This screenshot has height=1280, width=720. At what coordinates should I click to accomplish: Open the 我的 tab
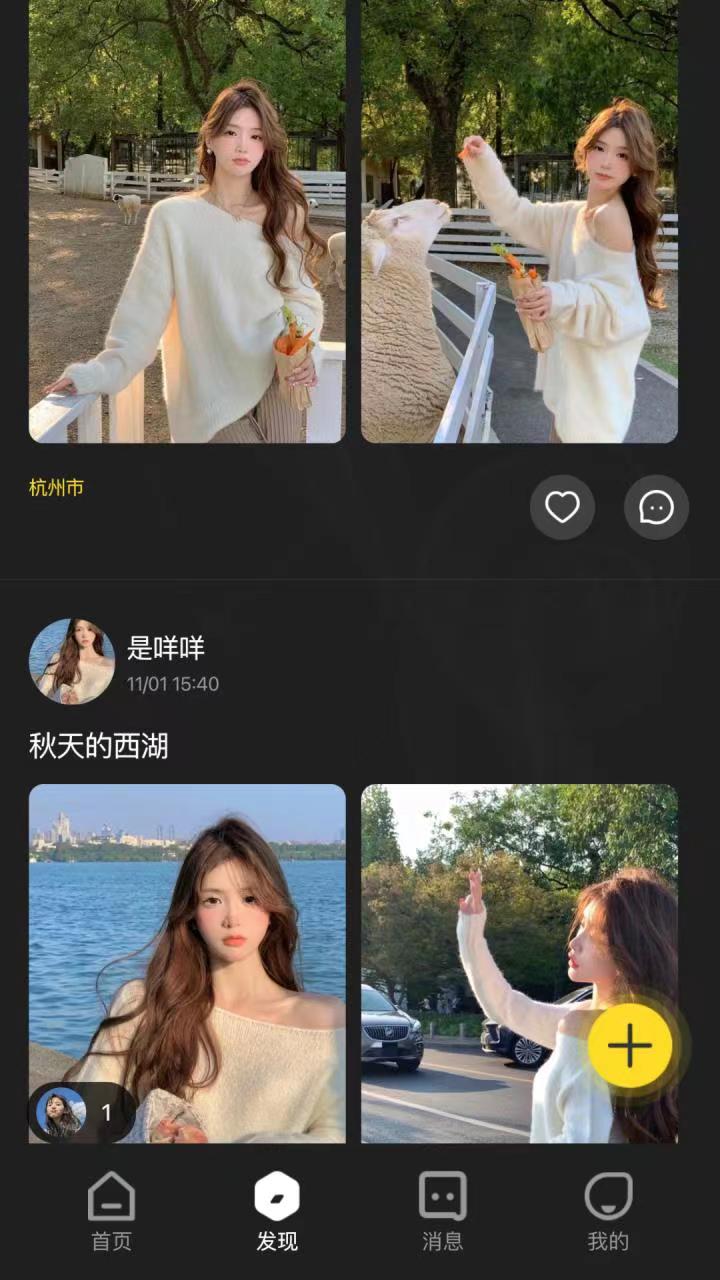click(608, 1211)
